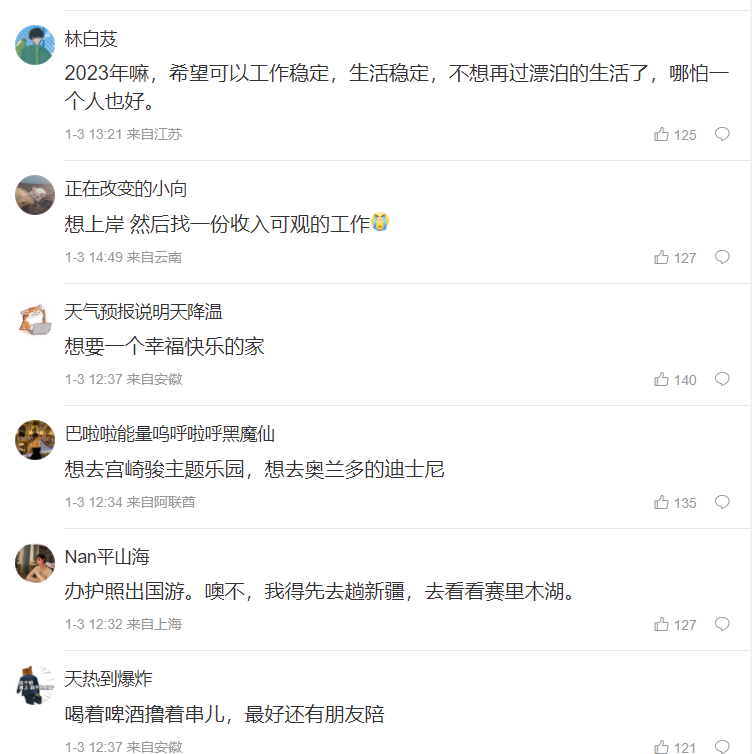View 天气预报说明天降温's profile avatar

click(x=35, y=318)
